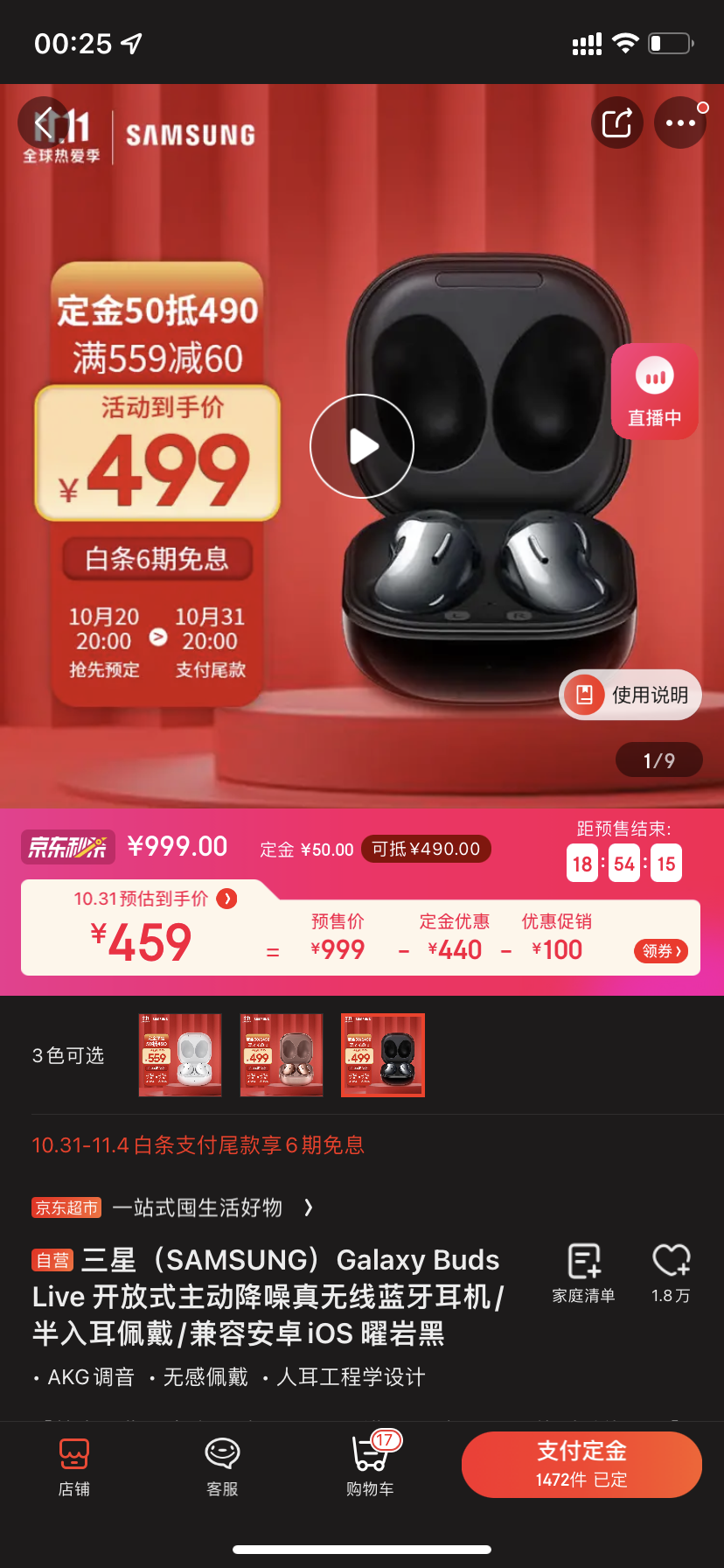
Task: Tap 领券 to claim the coupon
Action: tap(661, 951)
